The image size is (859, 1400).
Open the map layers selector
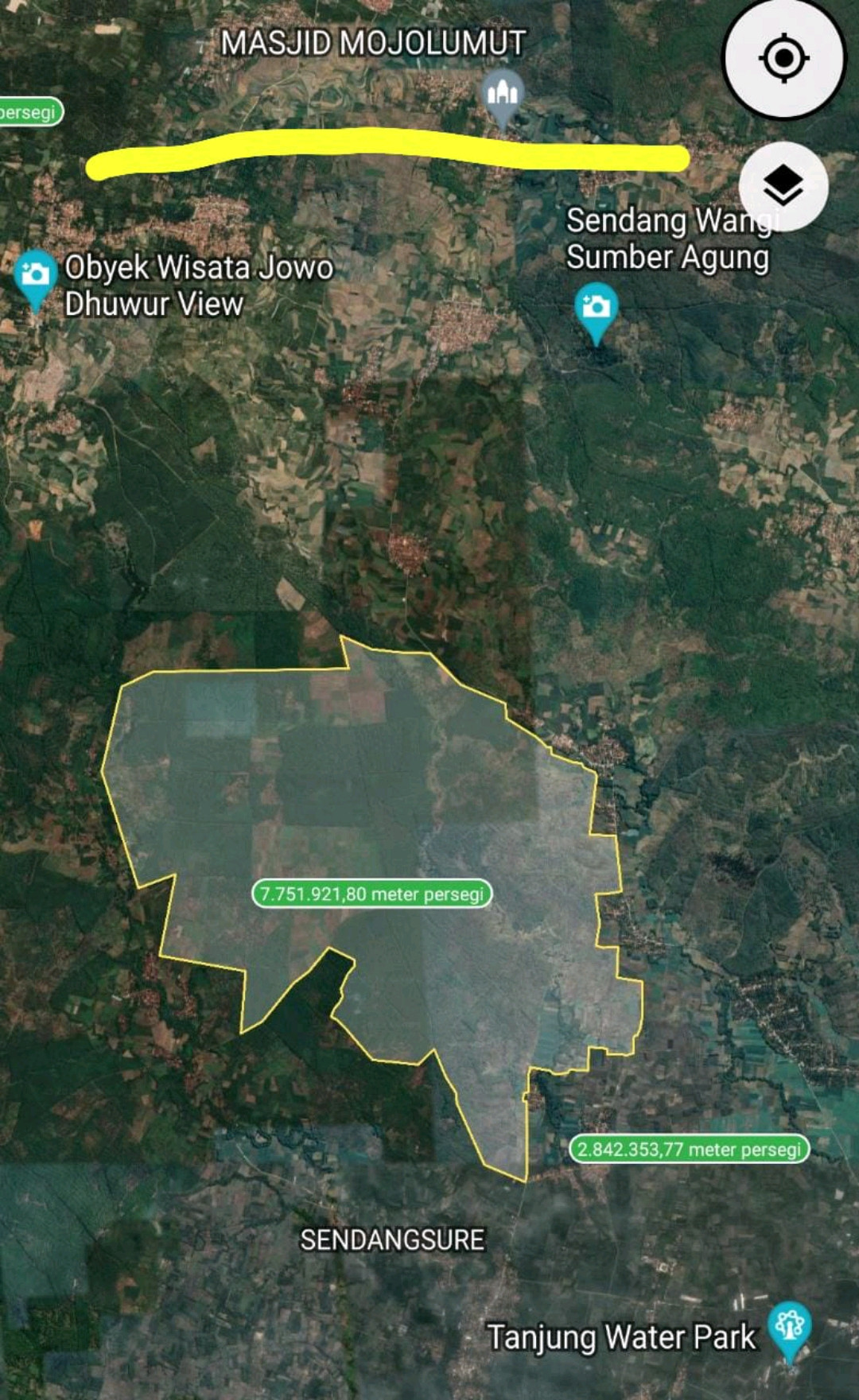coord(783,186)
